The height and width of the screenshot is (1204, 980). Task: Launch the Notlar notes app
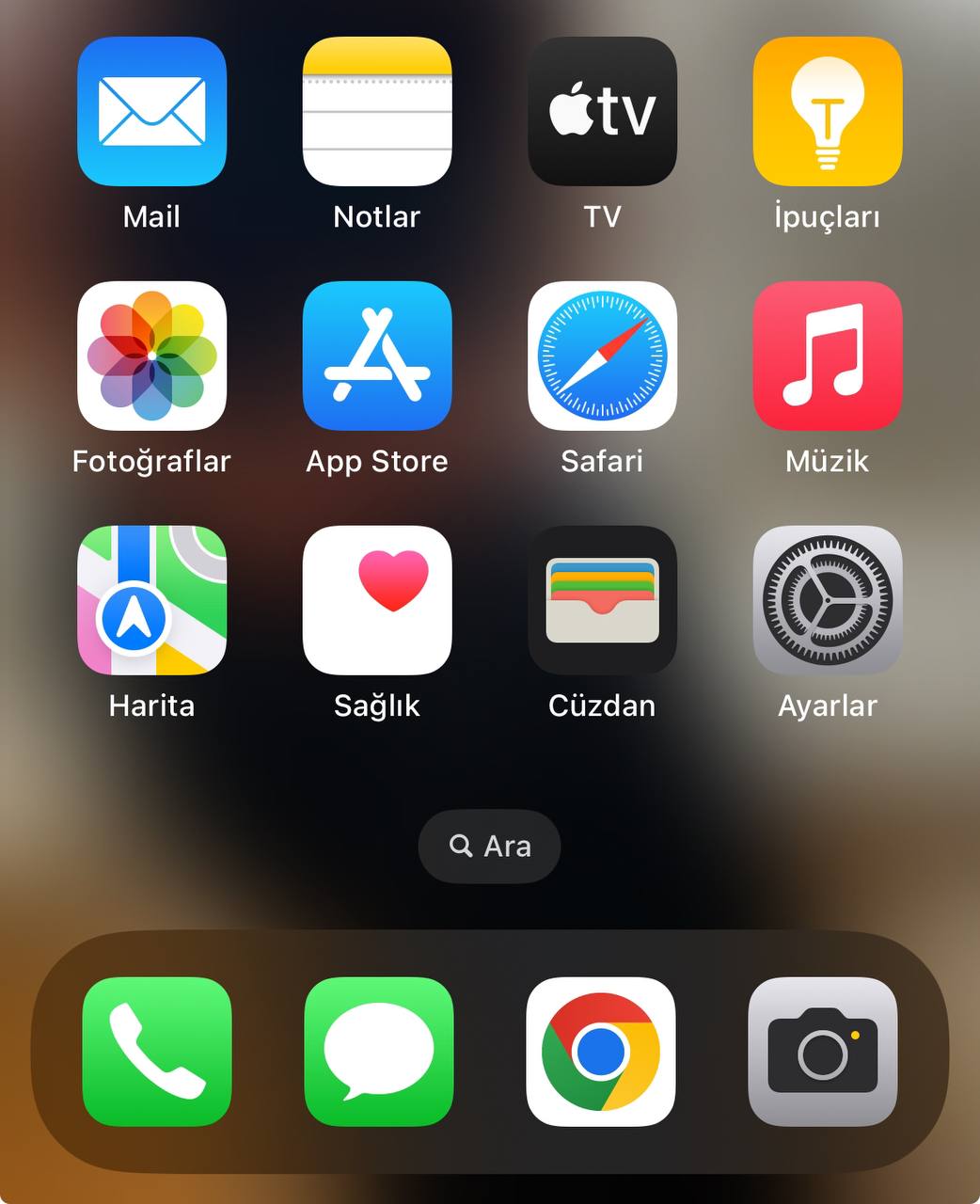pyautogui.click(x=376, y=111)
